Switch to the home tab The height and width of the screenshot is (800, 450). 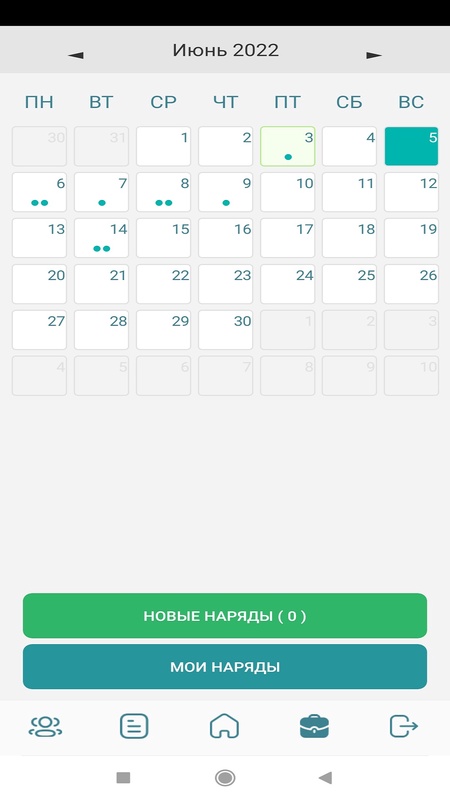[224, 726]
